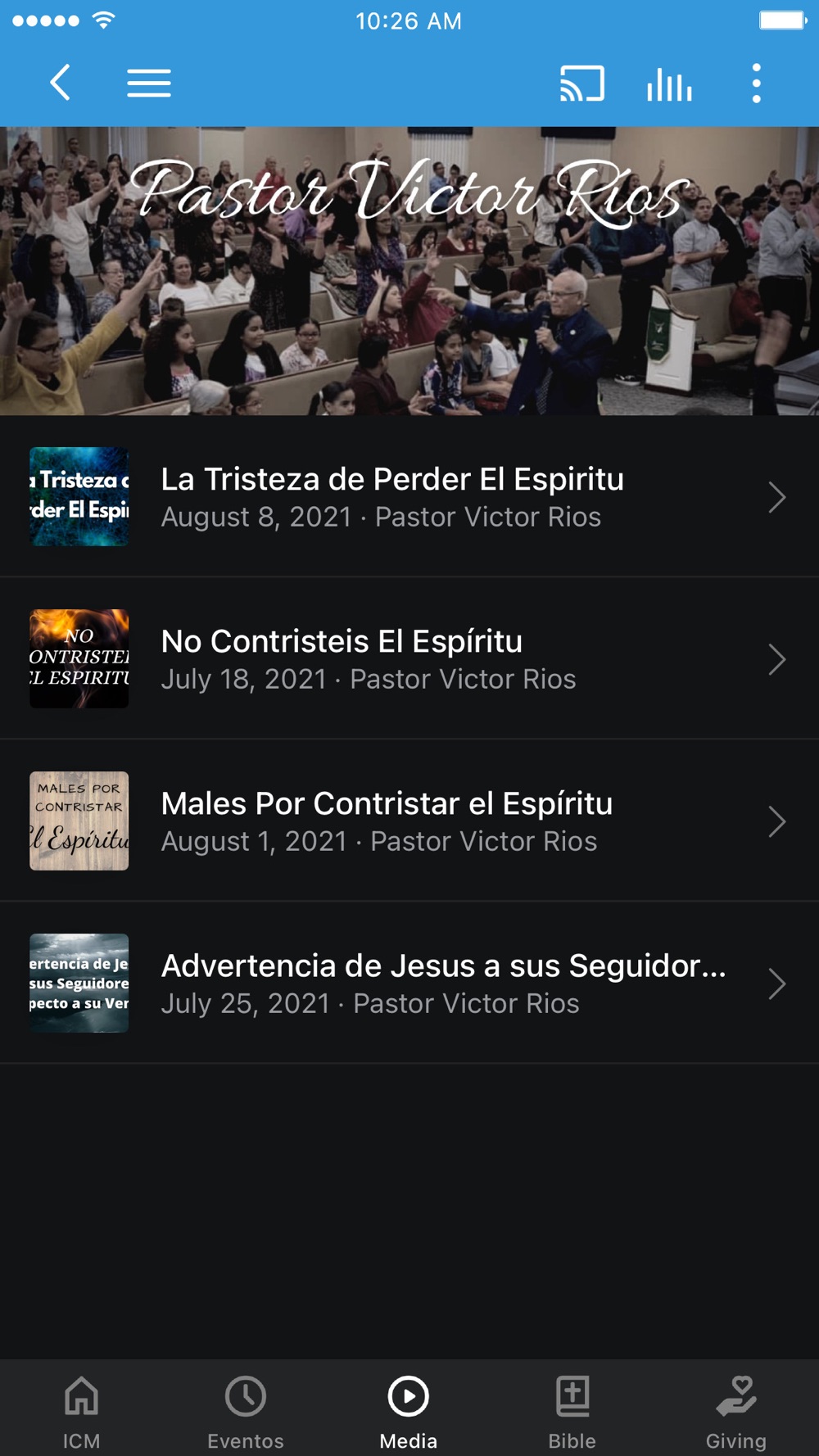This screenshot has height=1456, width=819.
Task: Open La Tristeza de Perder El Espiritu
Action: pos(409,496)
